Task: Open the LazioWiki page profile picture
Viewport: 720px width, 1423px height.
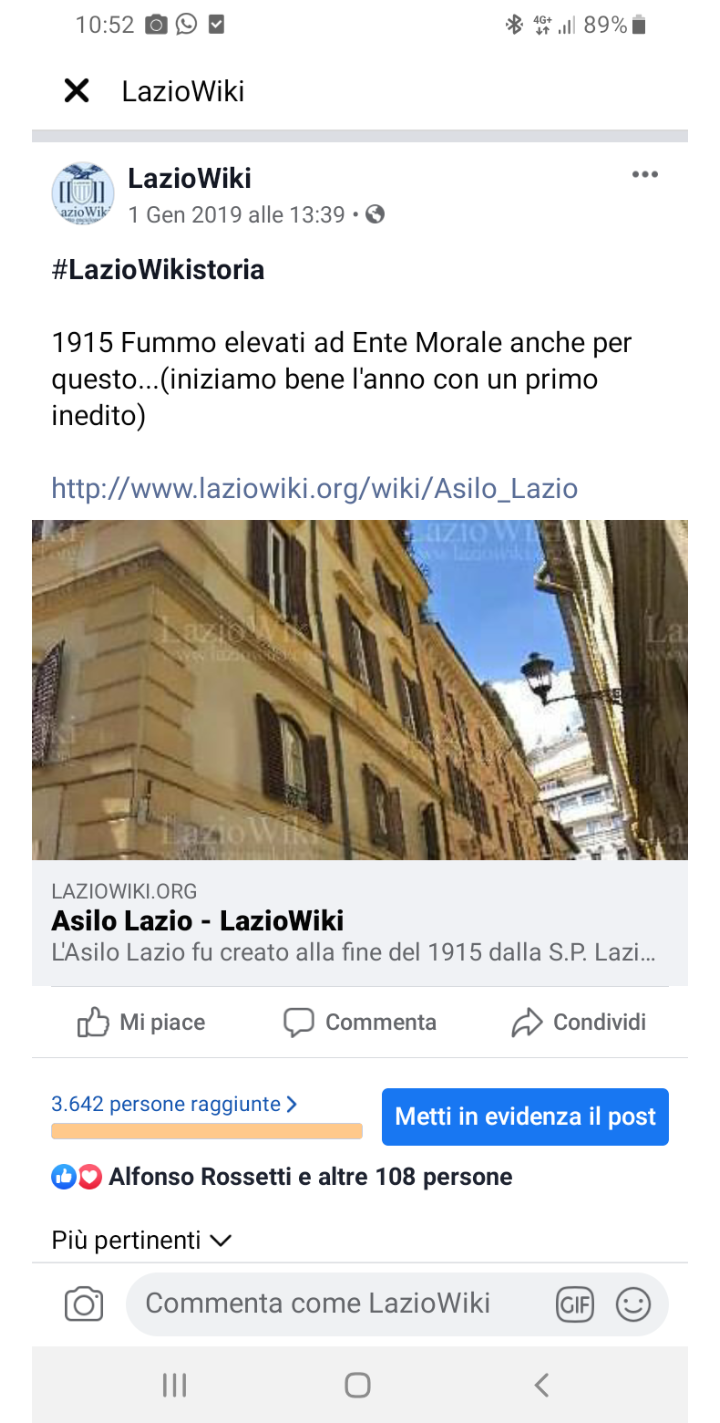Action: tap(83, 194)
